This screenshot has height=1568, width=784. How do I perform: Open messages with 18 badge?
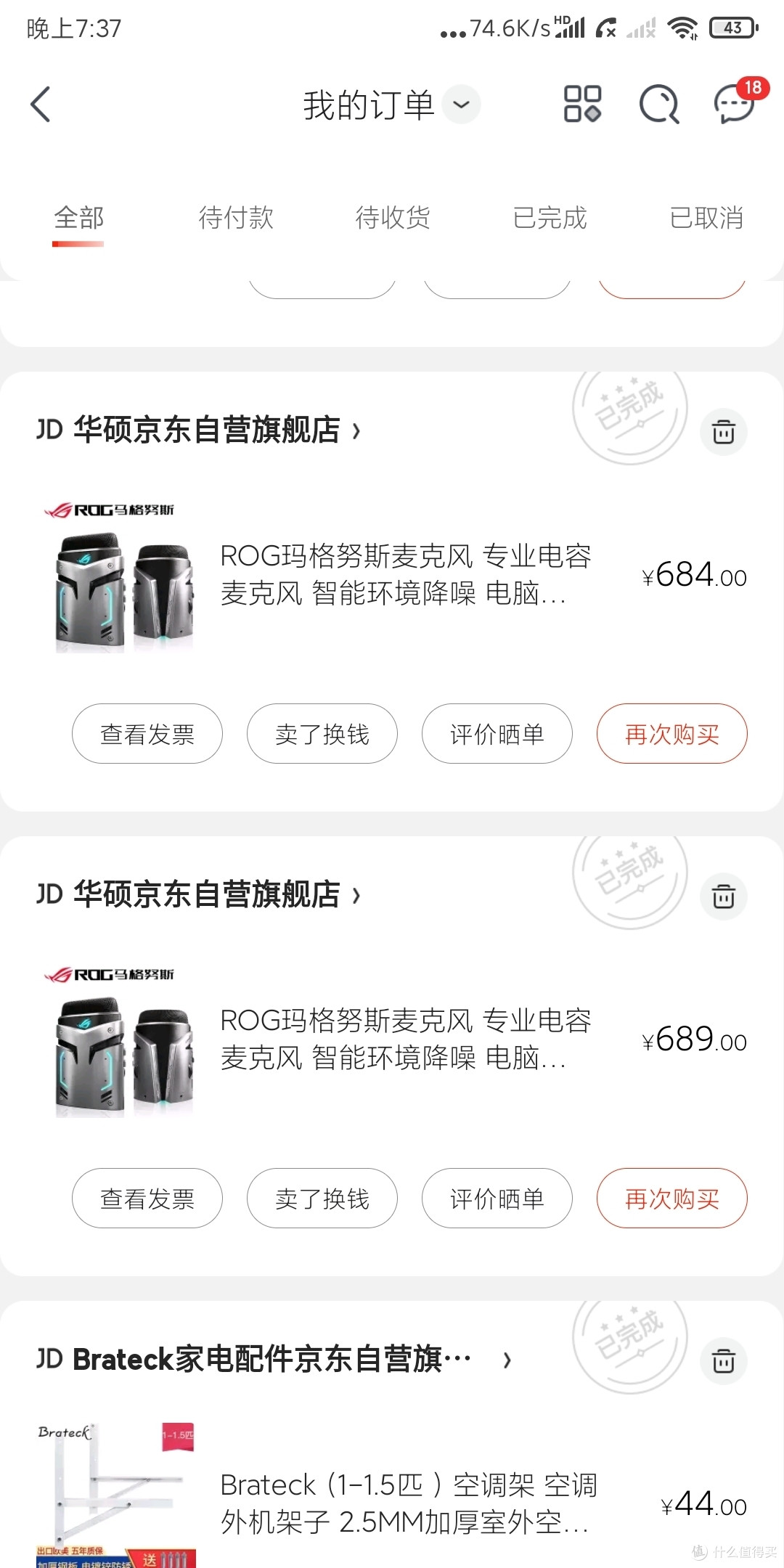[x=736, y=103]
